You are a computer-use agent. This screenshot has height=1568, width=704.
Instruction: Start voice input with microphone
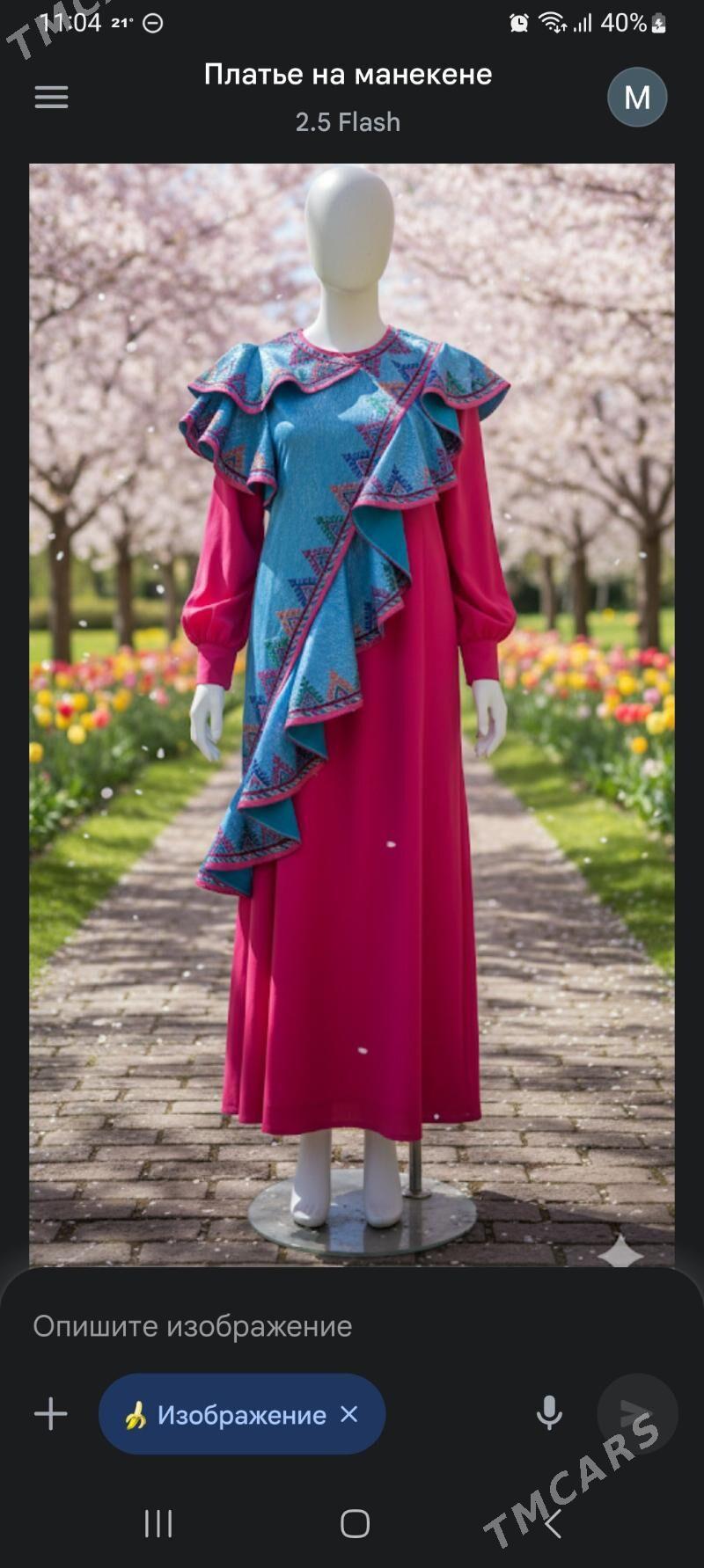(549, 1413)
